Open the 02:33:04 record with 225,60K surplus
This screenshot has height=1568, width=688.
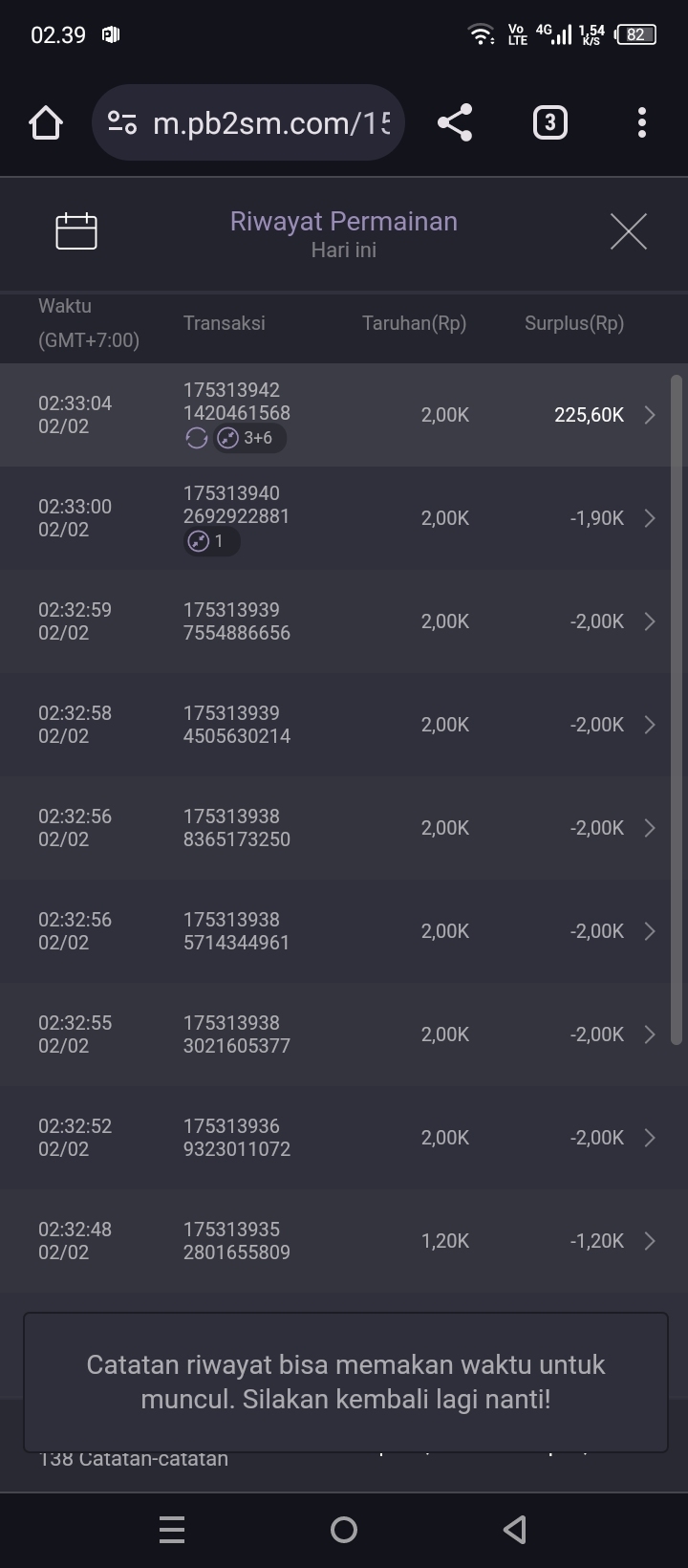pos(344,415)
